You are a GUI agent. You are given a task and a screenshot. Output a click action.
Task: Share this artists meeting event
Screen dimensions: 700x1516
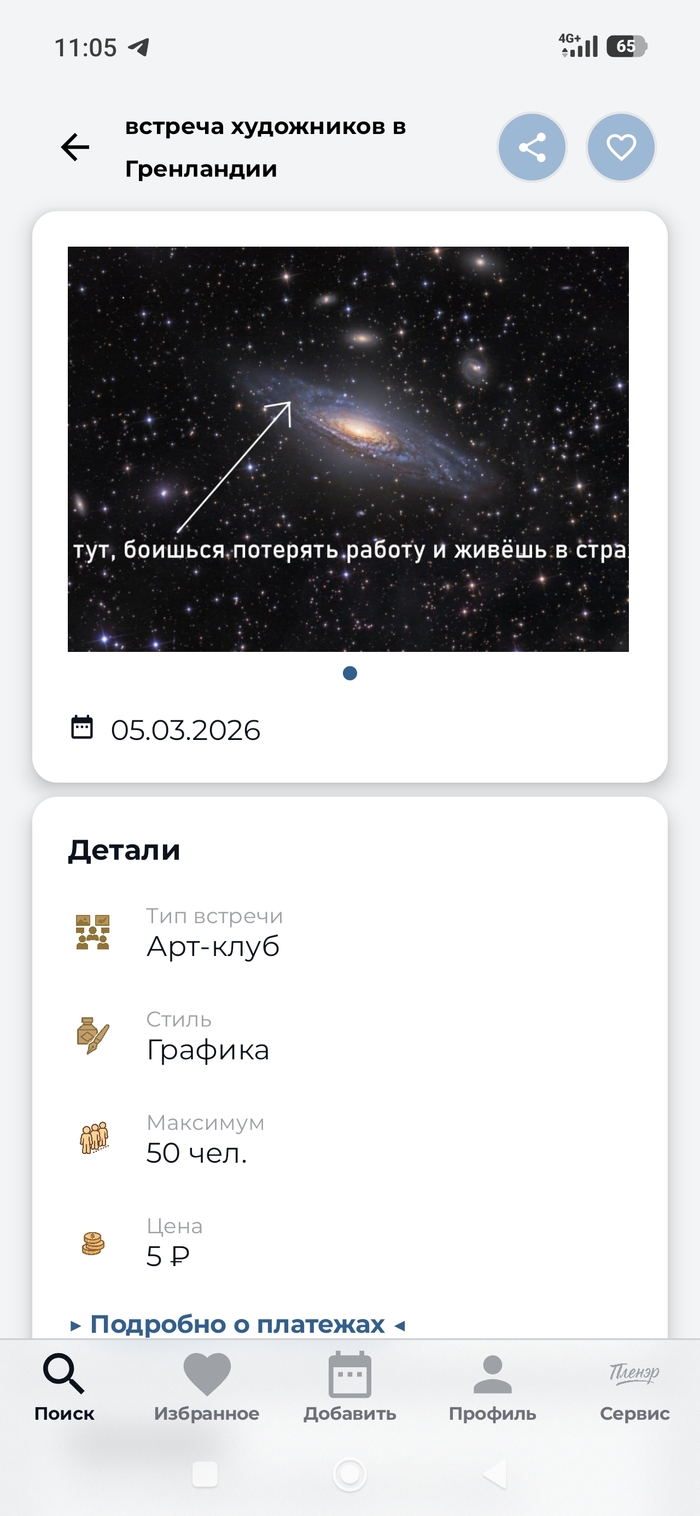532,148
